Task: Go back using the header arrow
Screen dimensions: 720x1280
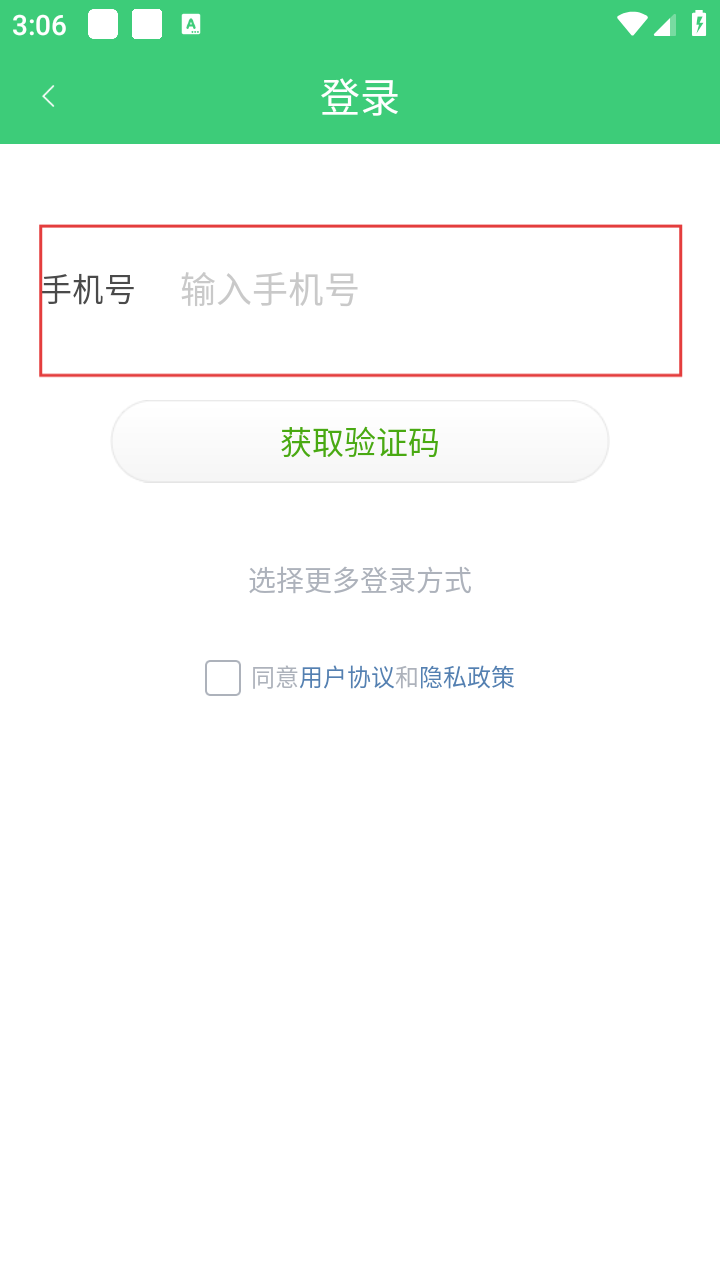Action: (x=48, y=96)
